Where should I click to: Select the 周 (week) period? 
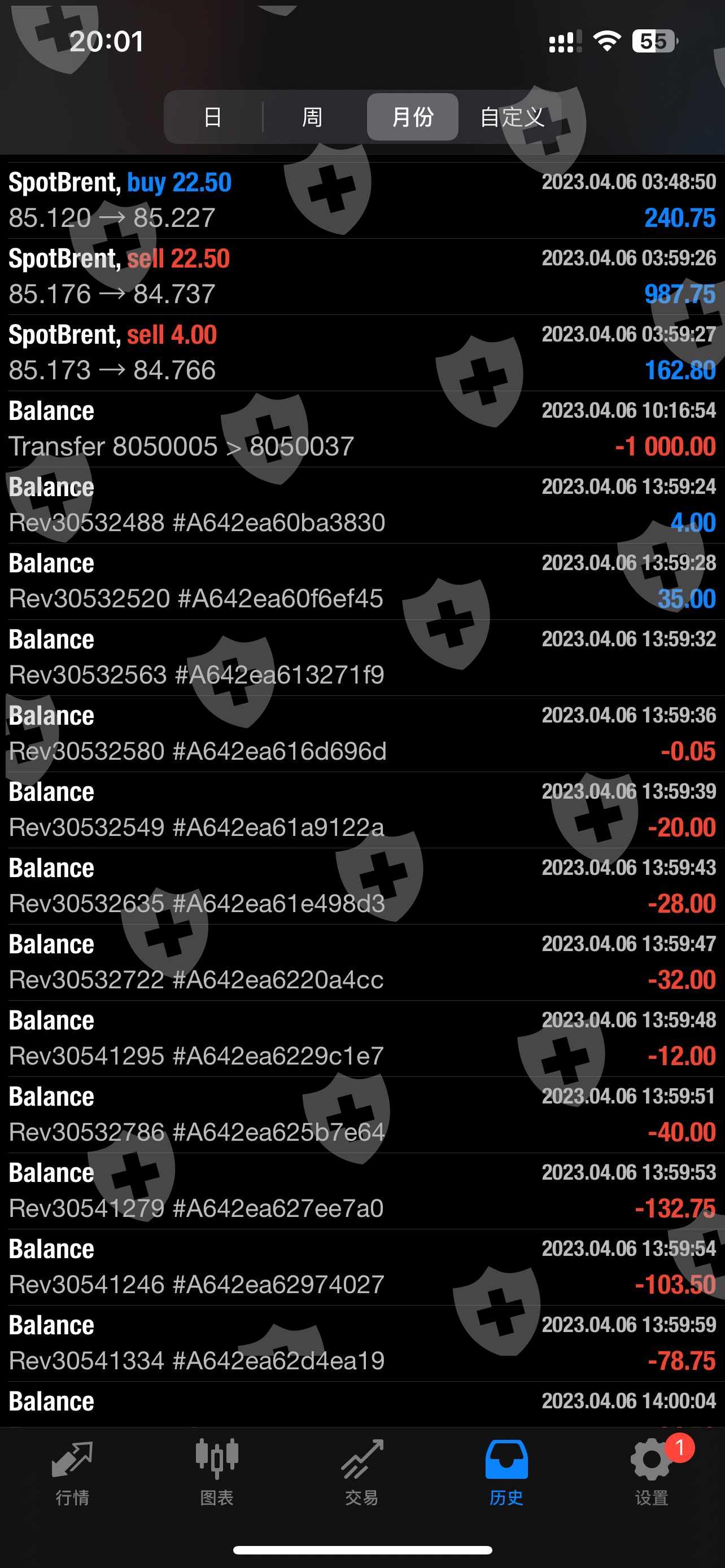coord(312,117)
